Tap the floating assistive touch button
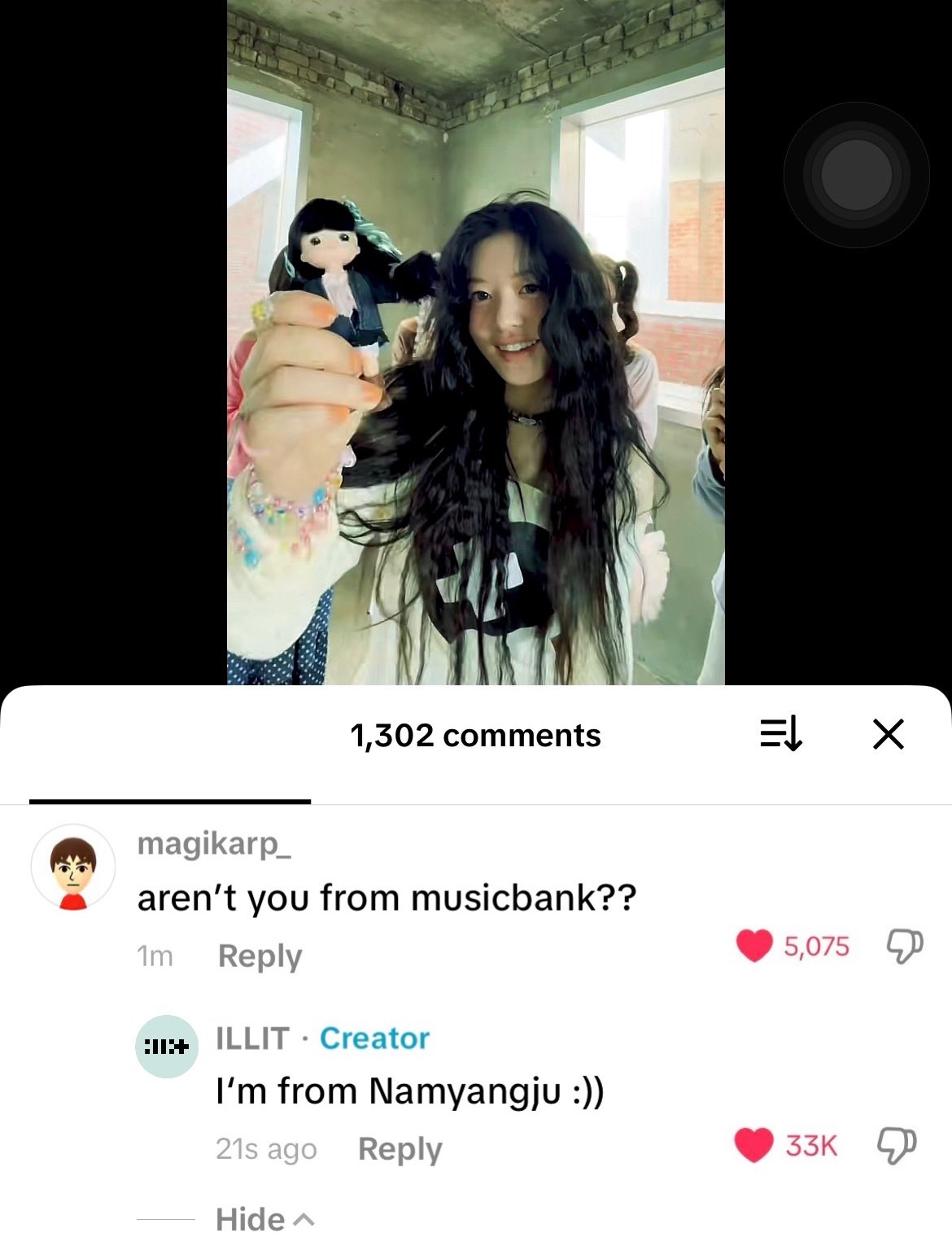This screenshot has width=952, height=1246. 856,175
